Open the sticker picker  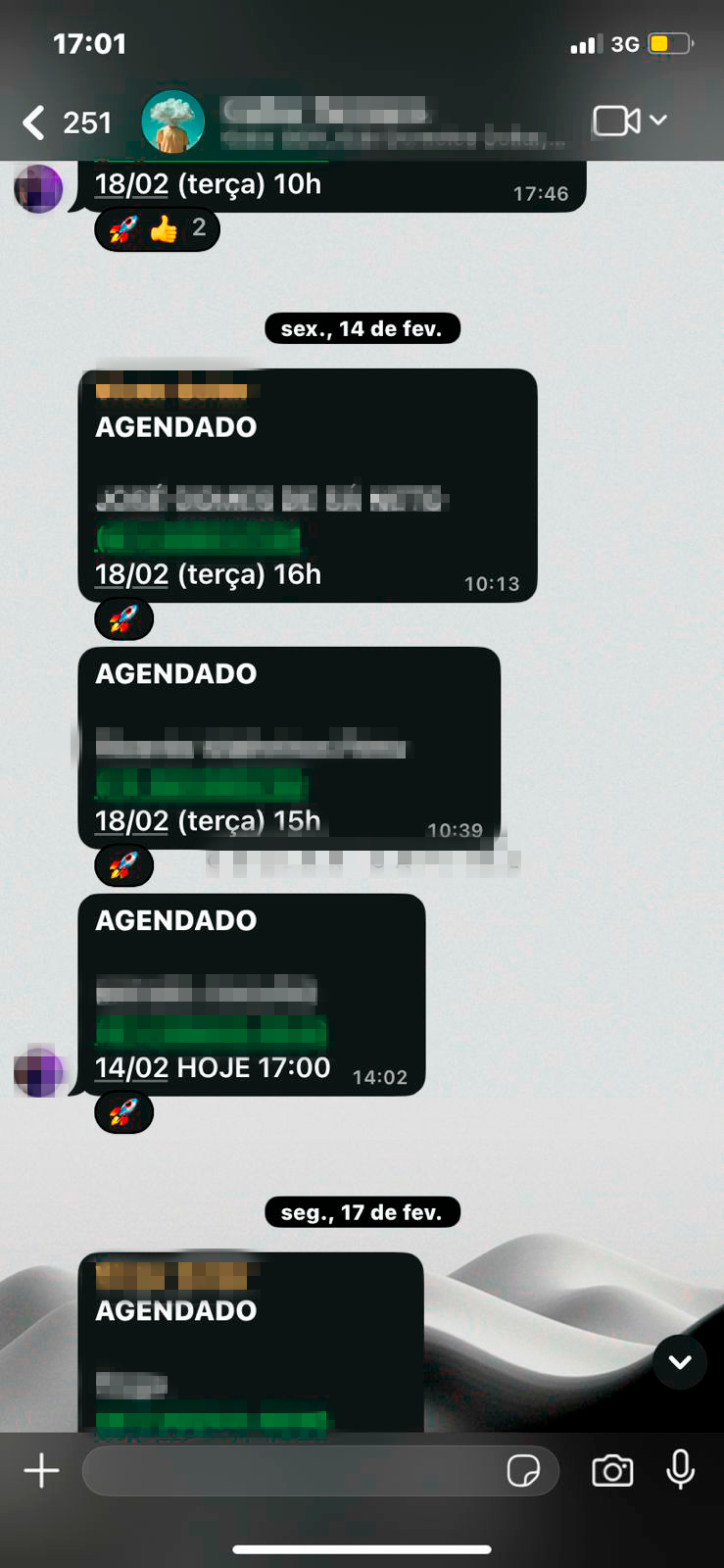523,1471
